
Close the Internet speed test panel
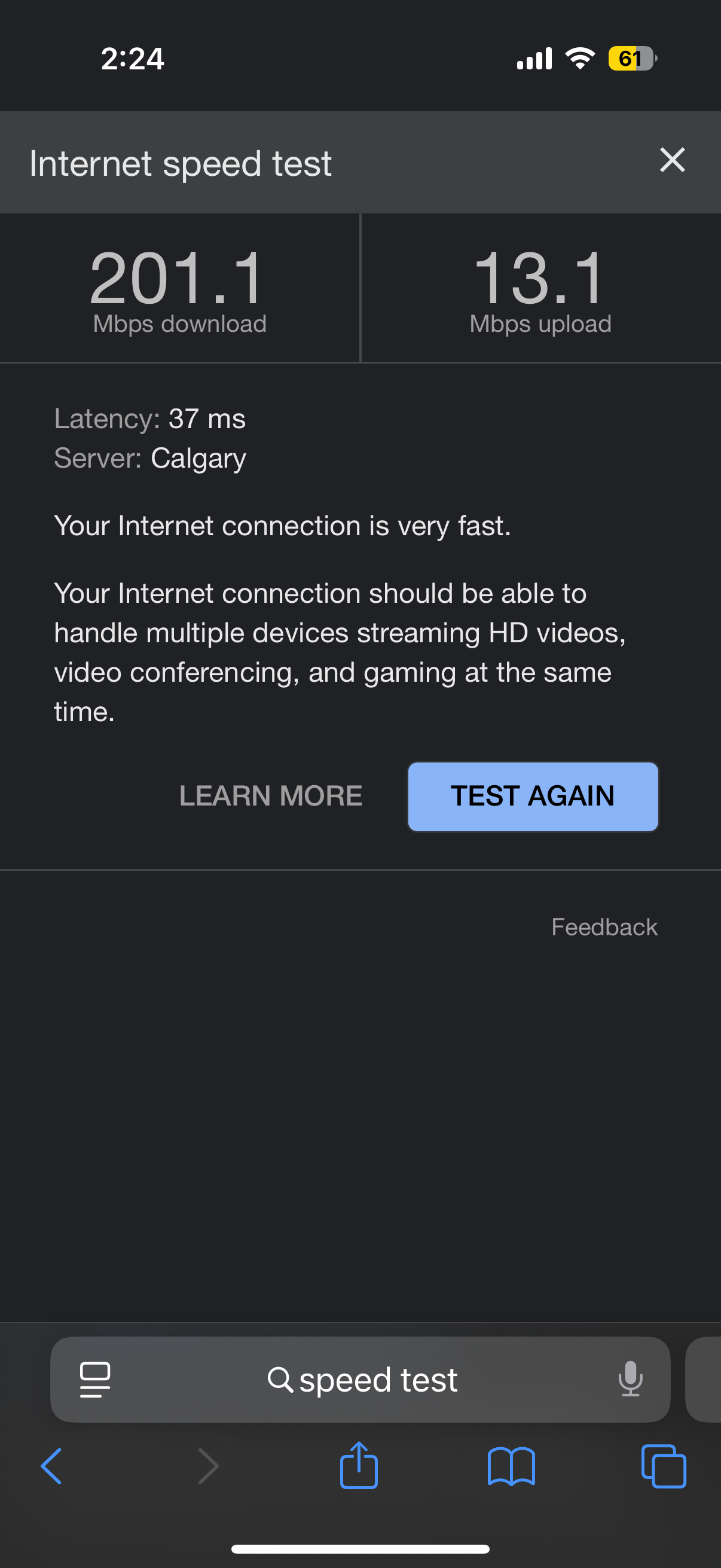673,161
